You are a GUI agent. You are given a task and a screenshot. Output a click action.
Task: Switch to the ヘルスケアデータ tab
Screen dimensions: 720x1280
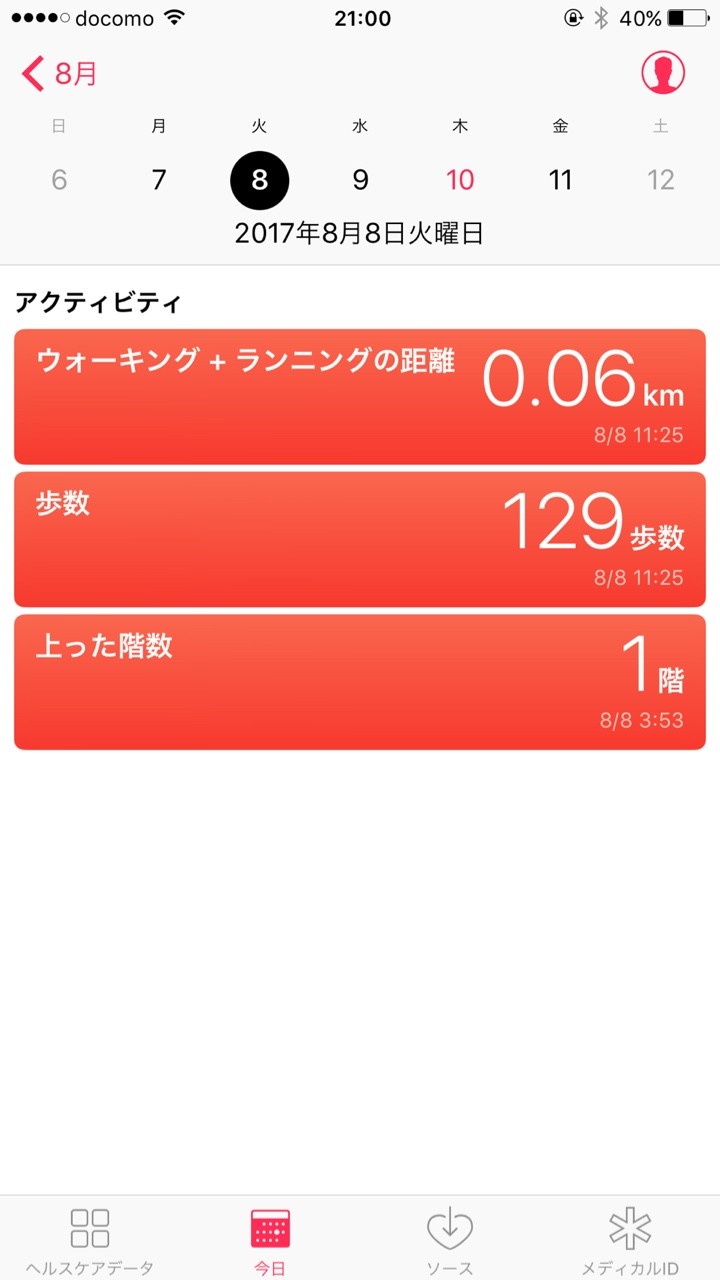pyautogui.click(x=90, y=1240)
